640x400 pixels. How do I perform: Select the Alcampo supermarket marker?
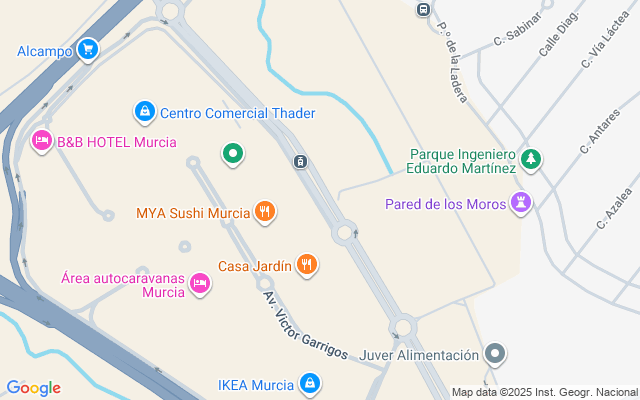coord(88,49)
